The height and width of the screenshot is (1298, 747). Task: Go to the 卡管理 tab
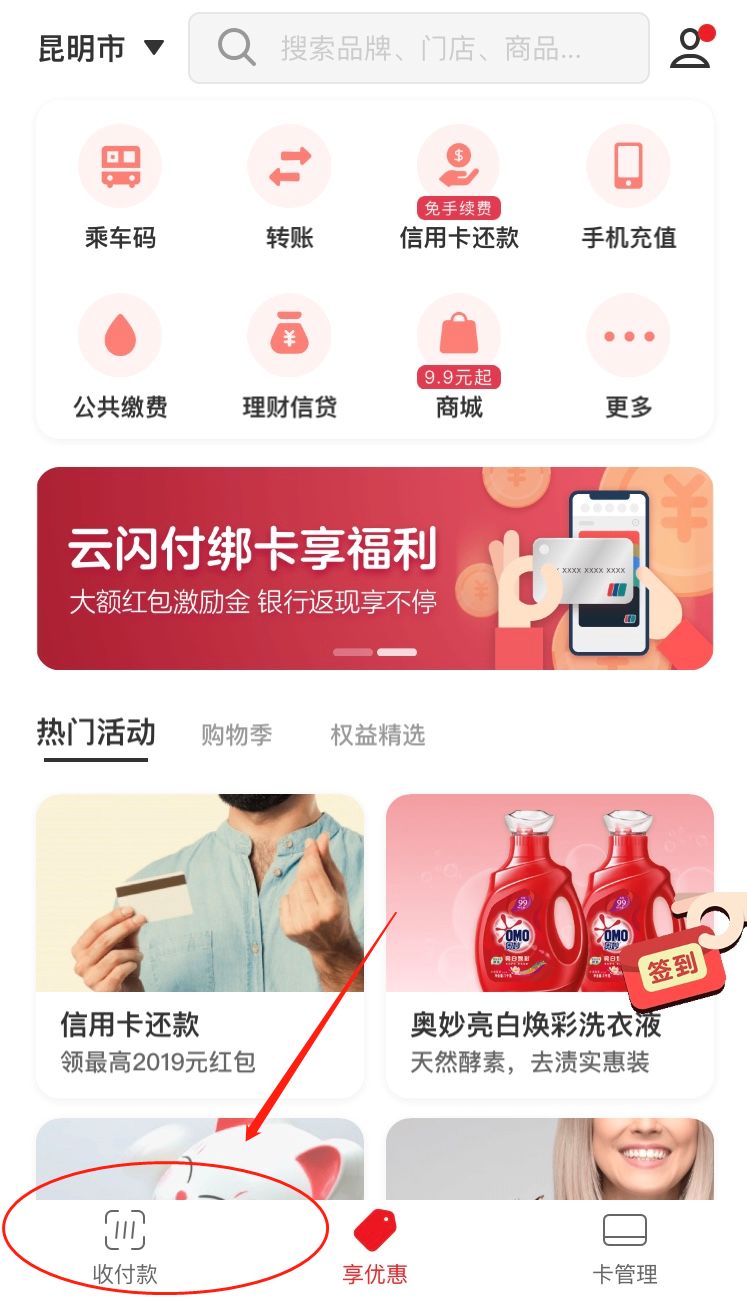tap(624, 1247)
